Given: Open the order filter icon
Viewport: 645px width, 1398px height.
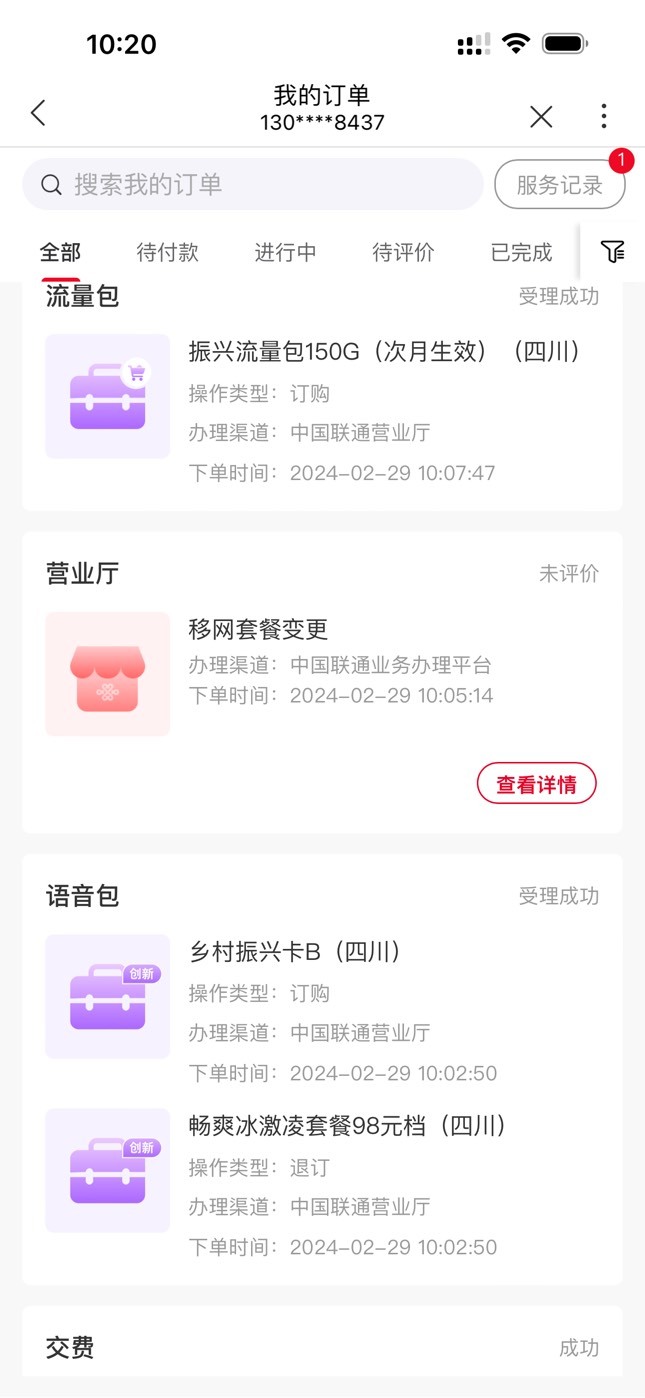Looking at the screenshot, I should [613, 252].
